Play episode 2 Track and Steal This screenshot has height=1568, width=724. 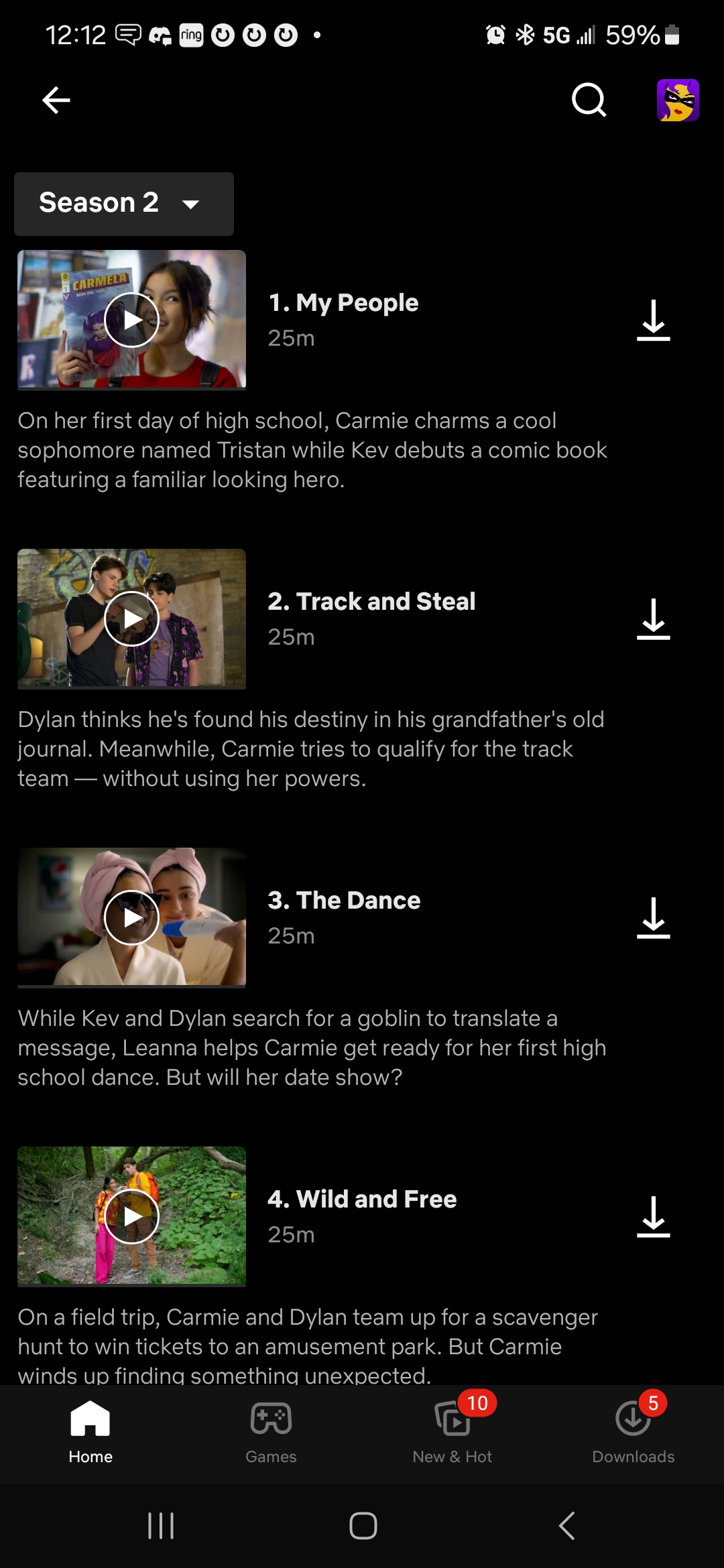[131, 618]
